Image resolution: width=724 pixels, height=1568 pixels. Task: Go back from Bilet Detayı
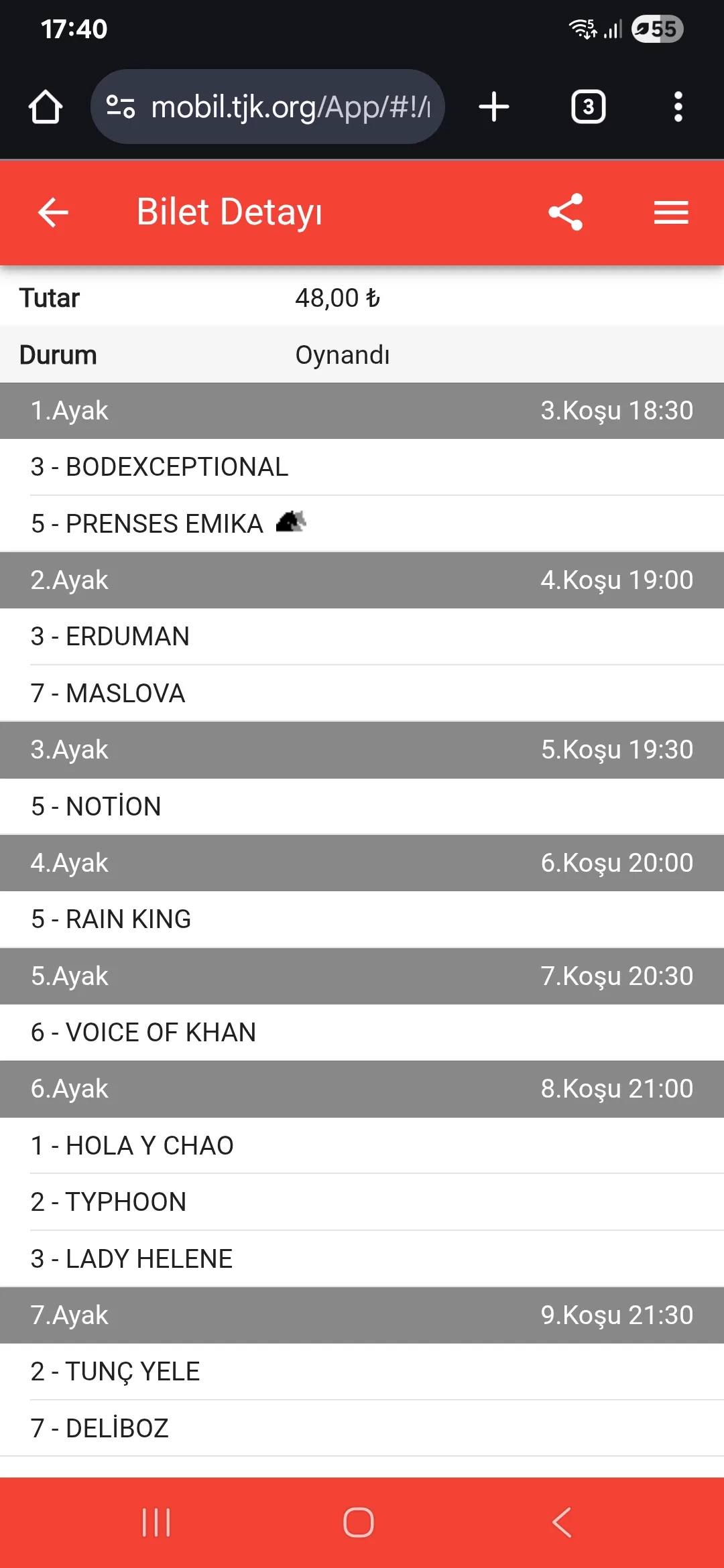[x=53, y=212]
